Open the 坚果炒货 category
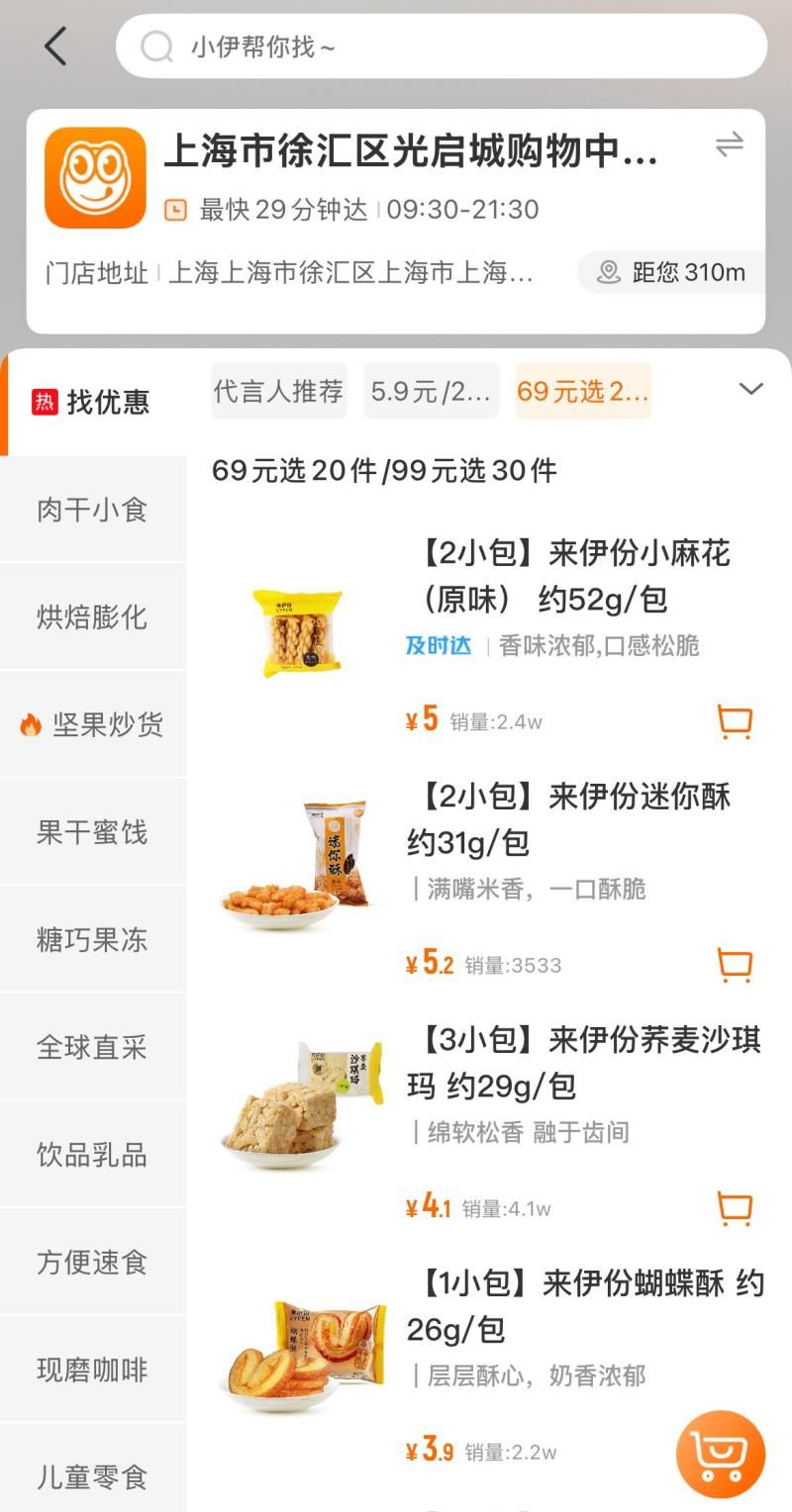This screenshot has width=792, height=1512. (x=92, y=724)
